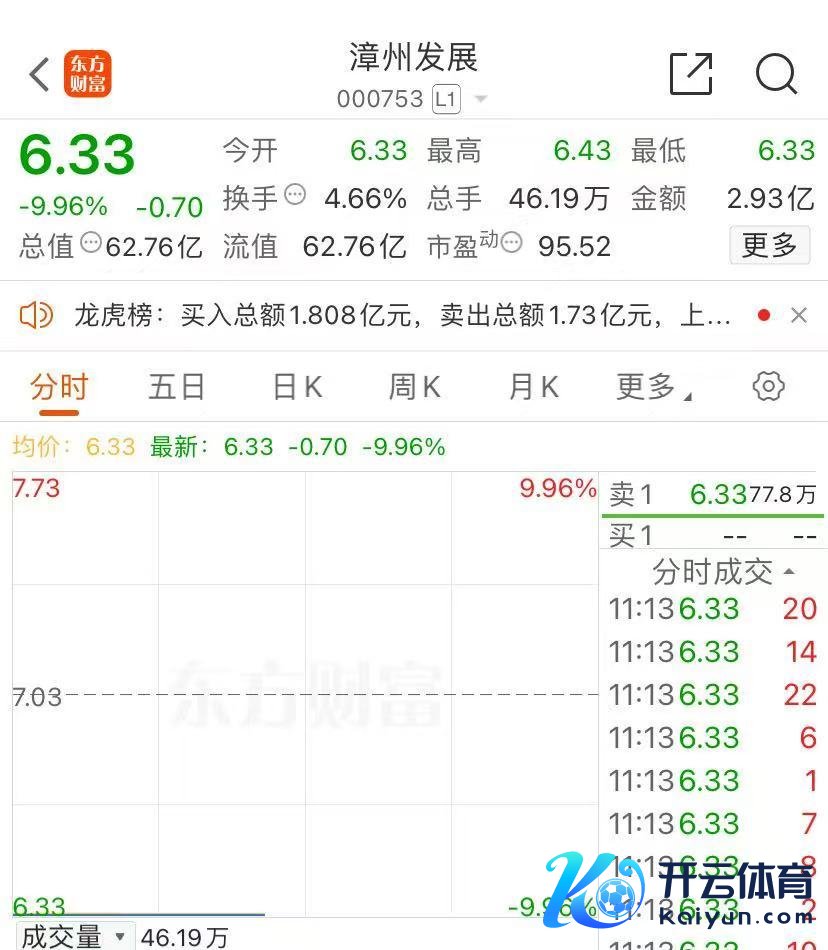
Task: Open the 卖1 order book row
Action: pyautogui.click(x=712, y=494)
